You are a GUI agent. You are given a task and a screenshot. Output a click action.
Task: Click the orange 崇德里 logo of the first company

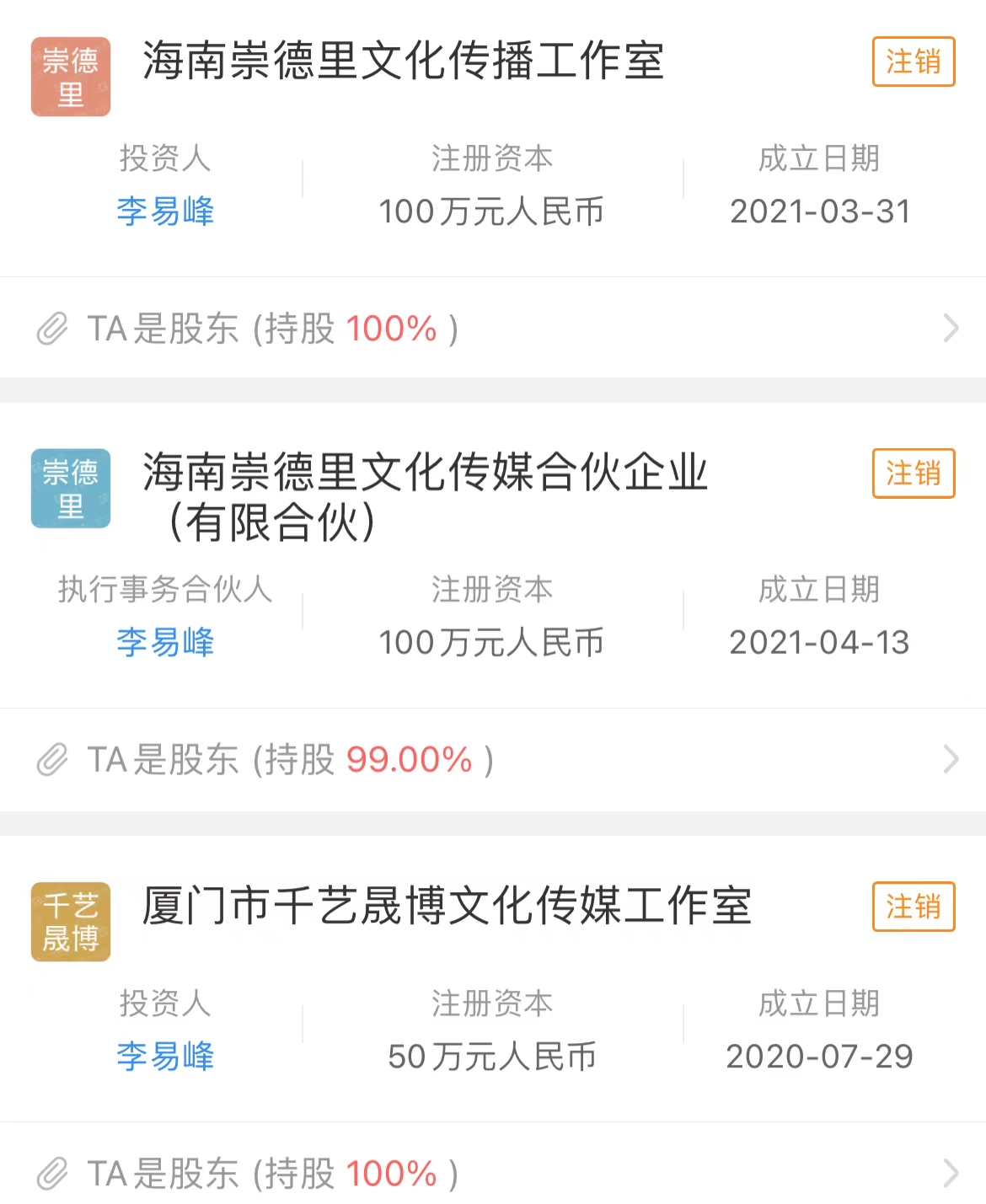click(x=70, y=77)
